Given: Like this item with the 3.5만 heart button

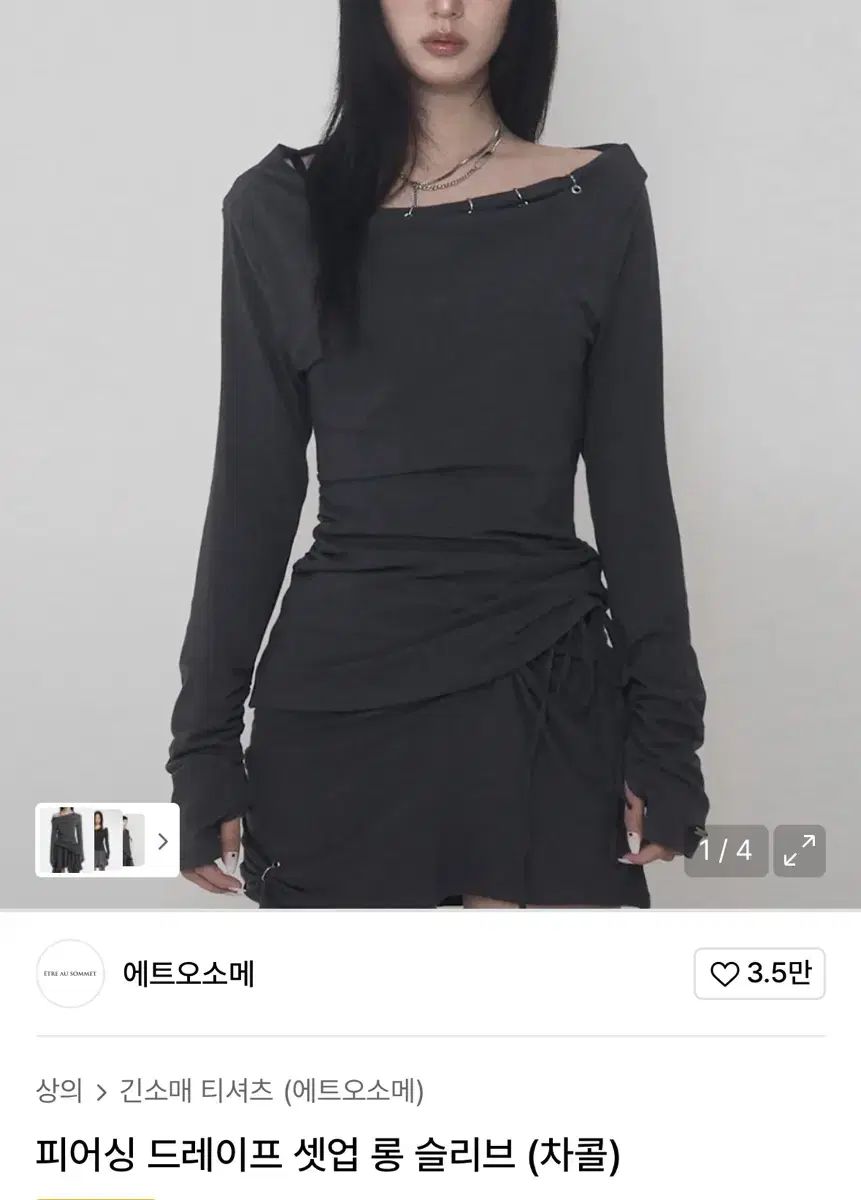Looking at the screenshot, I should click(760, 973).
